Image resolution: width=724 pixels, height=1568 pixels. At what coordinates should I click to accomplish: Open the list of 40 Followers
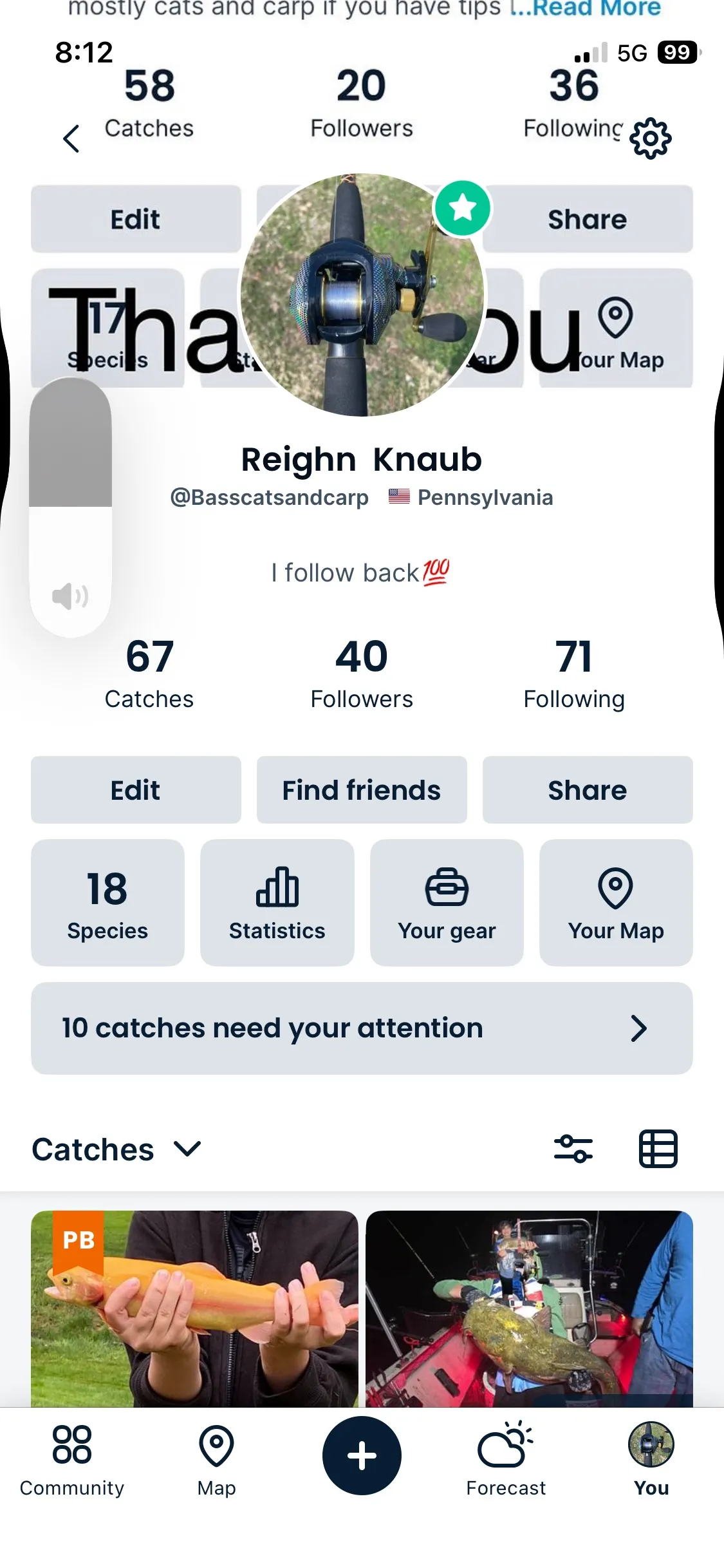[362, 673]
